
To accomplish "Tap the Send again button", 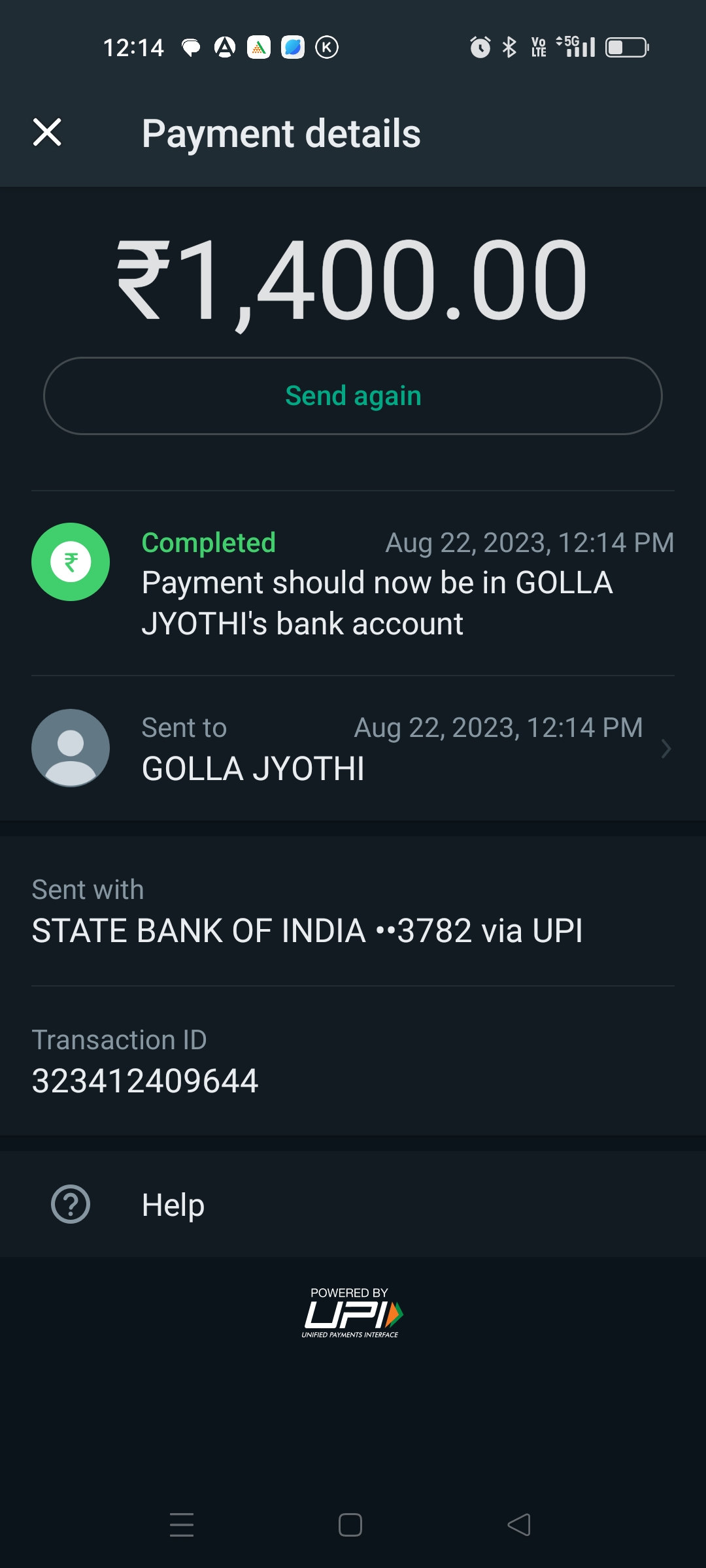I will 353,396.
